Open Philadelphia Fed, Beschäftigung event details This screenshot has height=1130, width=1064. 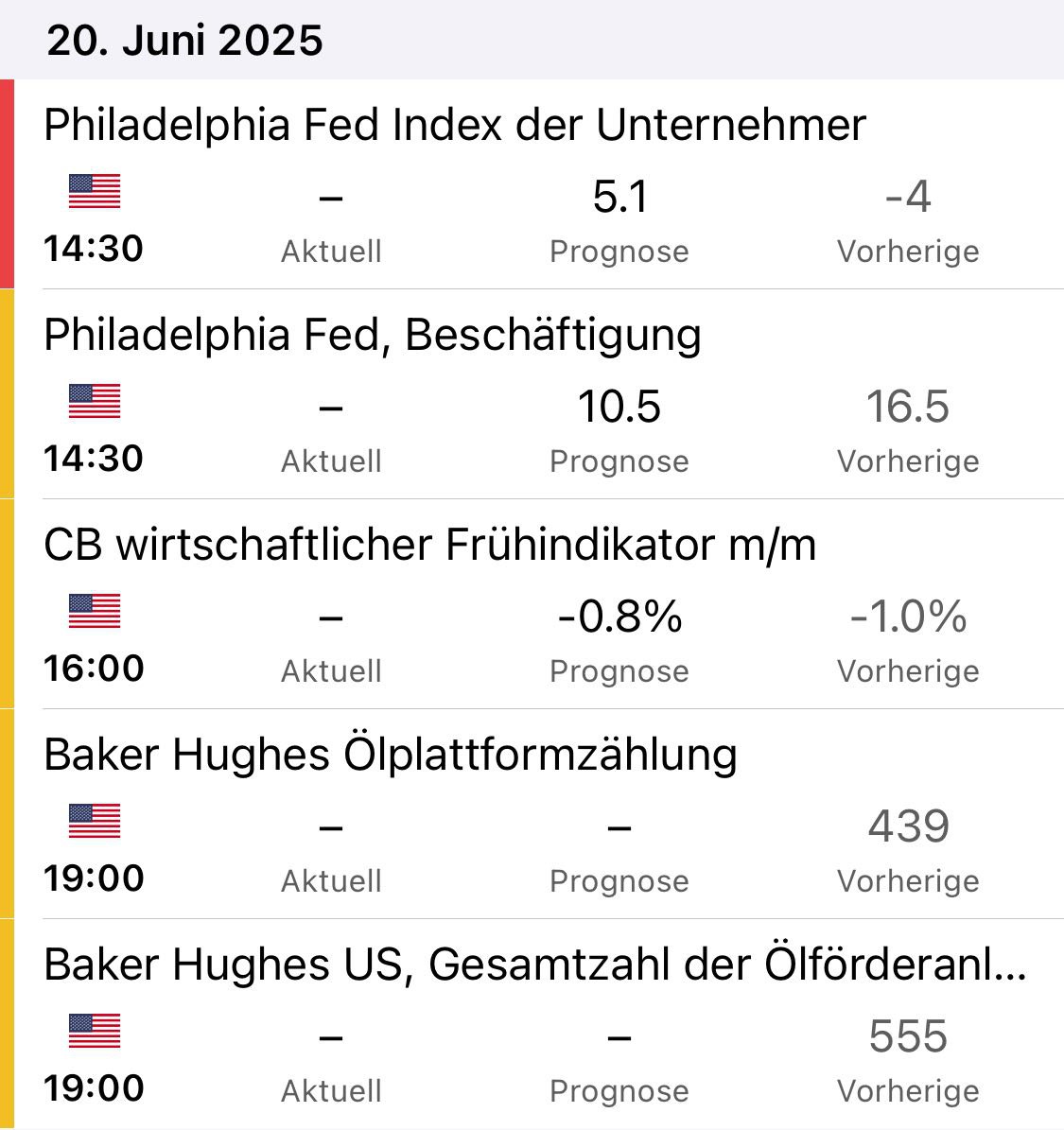coord(373,336)
